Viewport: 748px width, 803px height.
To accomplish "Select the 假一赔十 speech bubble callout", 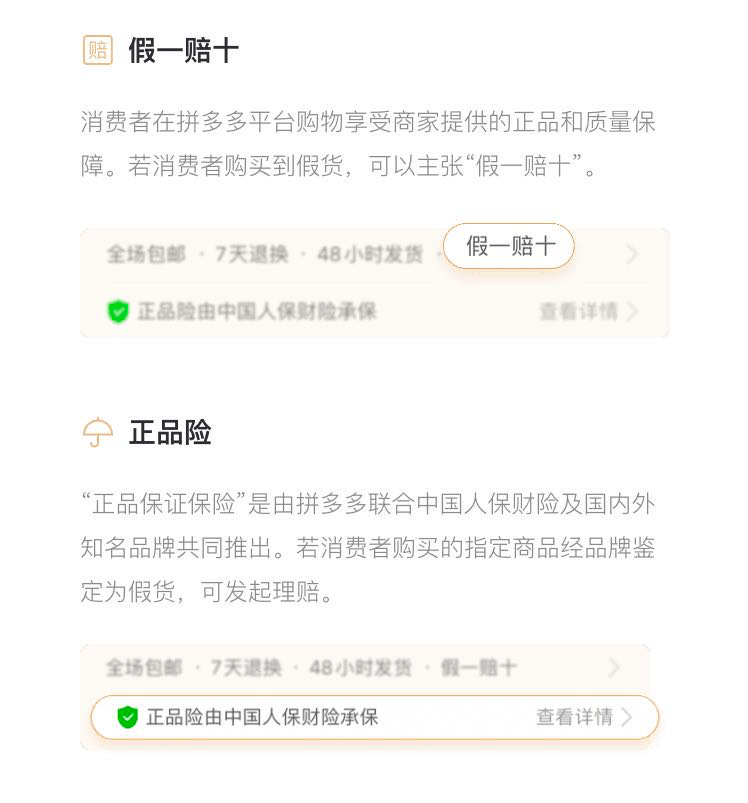I will (509, 246).
